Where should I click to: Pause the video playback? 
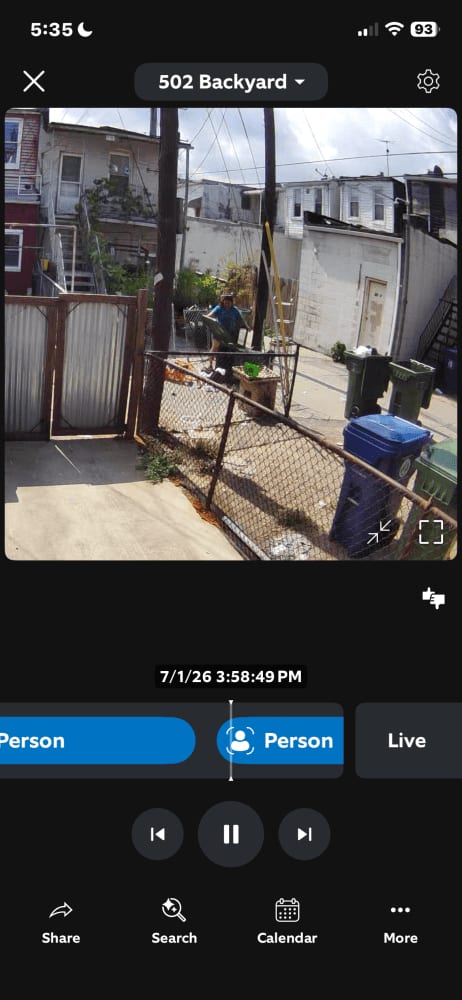pos(231,834)
